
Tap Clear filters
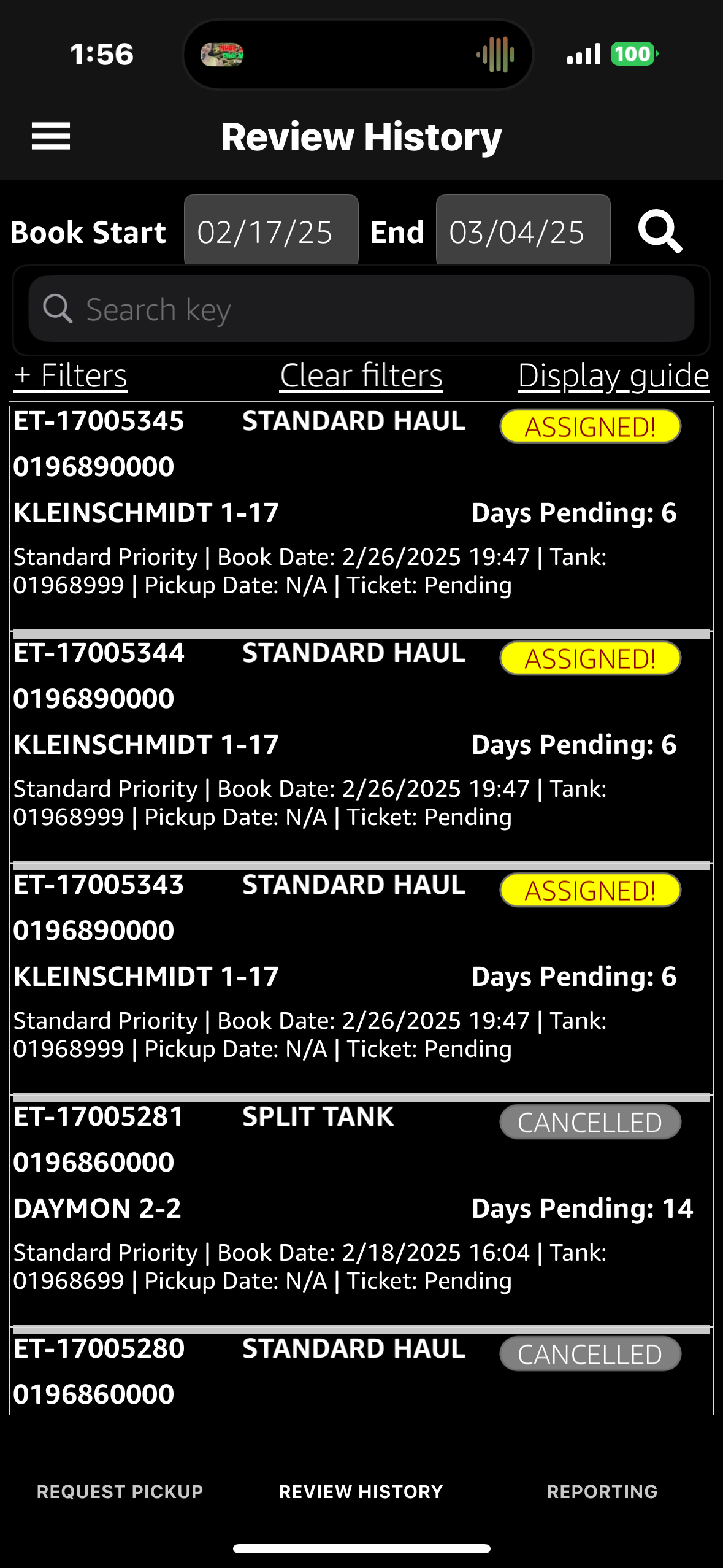[361, 375]
